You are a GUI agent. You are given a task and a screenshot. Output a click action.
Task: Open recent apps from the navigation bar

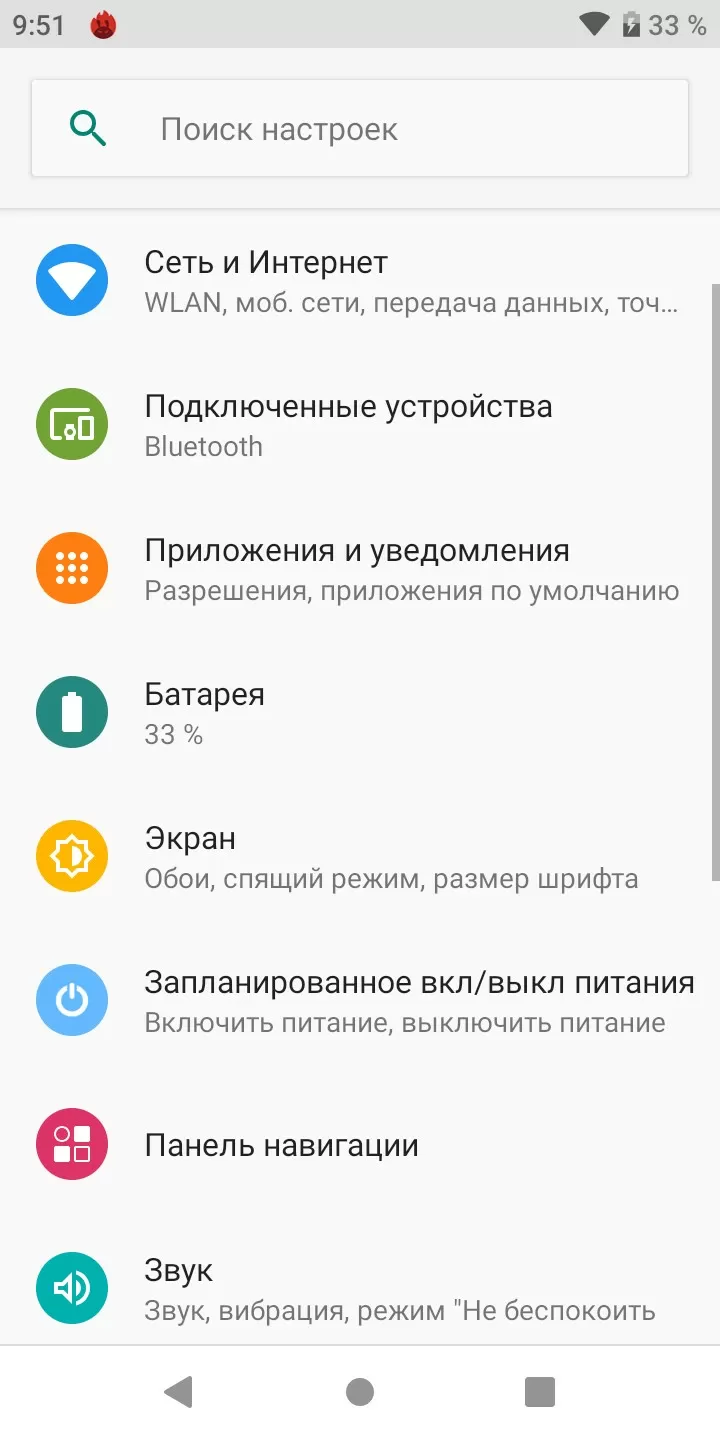540,1392
